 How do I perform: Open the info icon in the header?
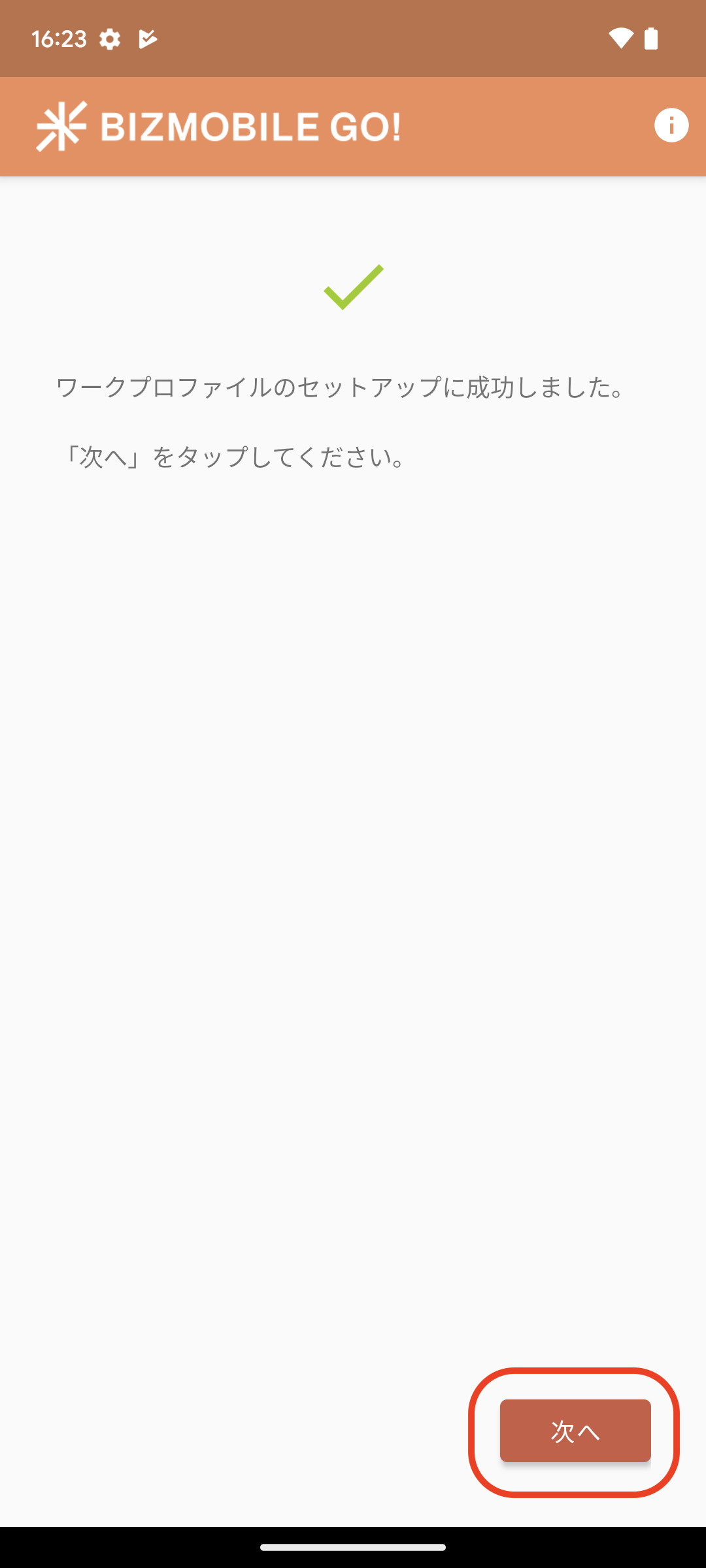[671, 125]
